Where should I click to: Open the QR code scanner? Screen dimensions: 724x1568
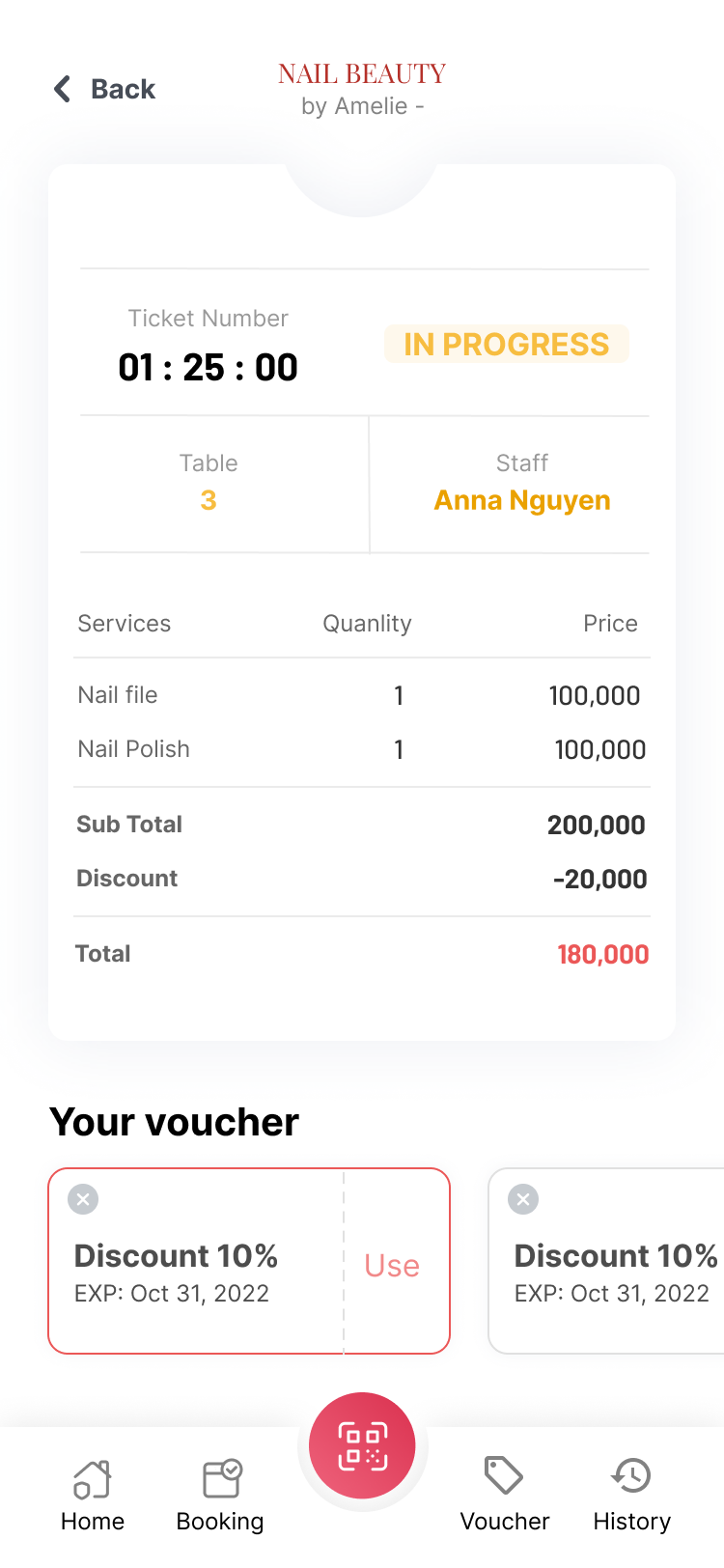click(x=362, y=1445)
